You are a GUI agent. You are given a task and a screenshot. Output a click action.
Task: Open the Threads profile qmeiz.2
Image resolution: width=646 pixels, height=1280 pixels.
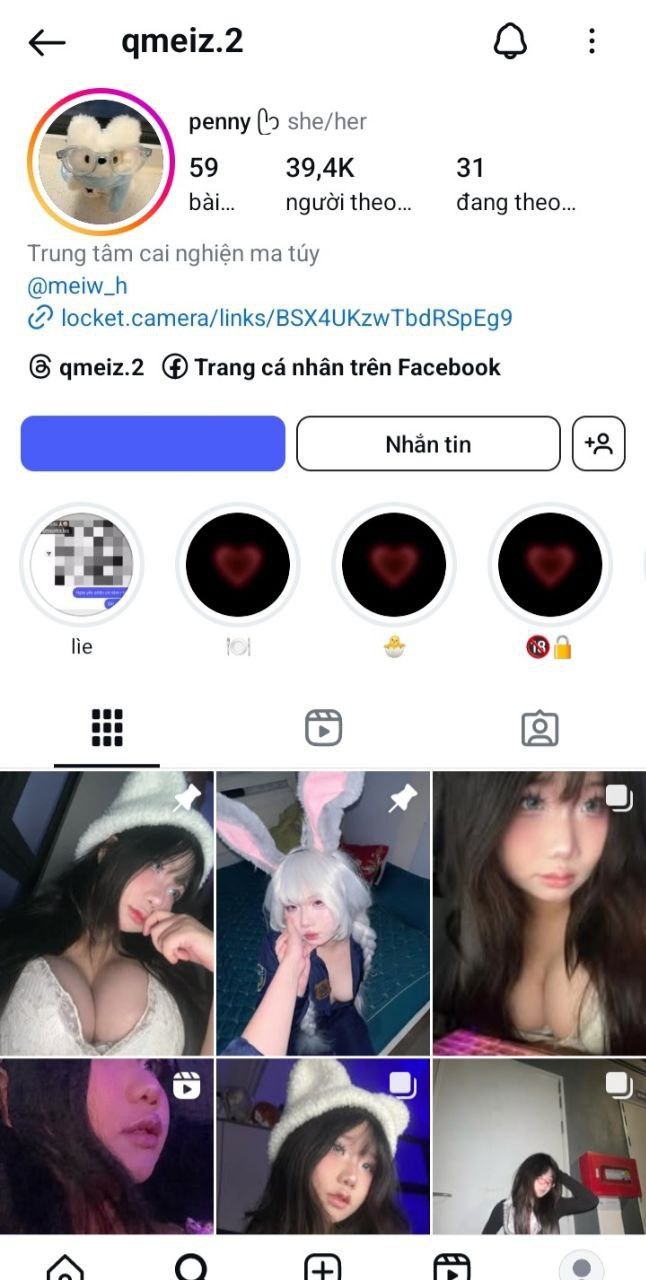pyautogui.click(x=87, y=368)
